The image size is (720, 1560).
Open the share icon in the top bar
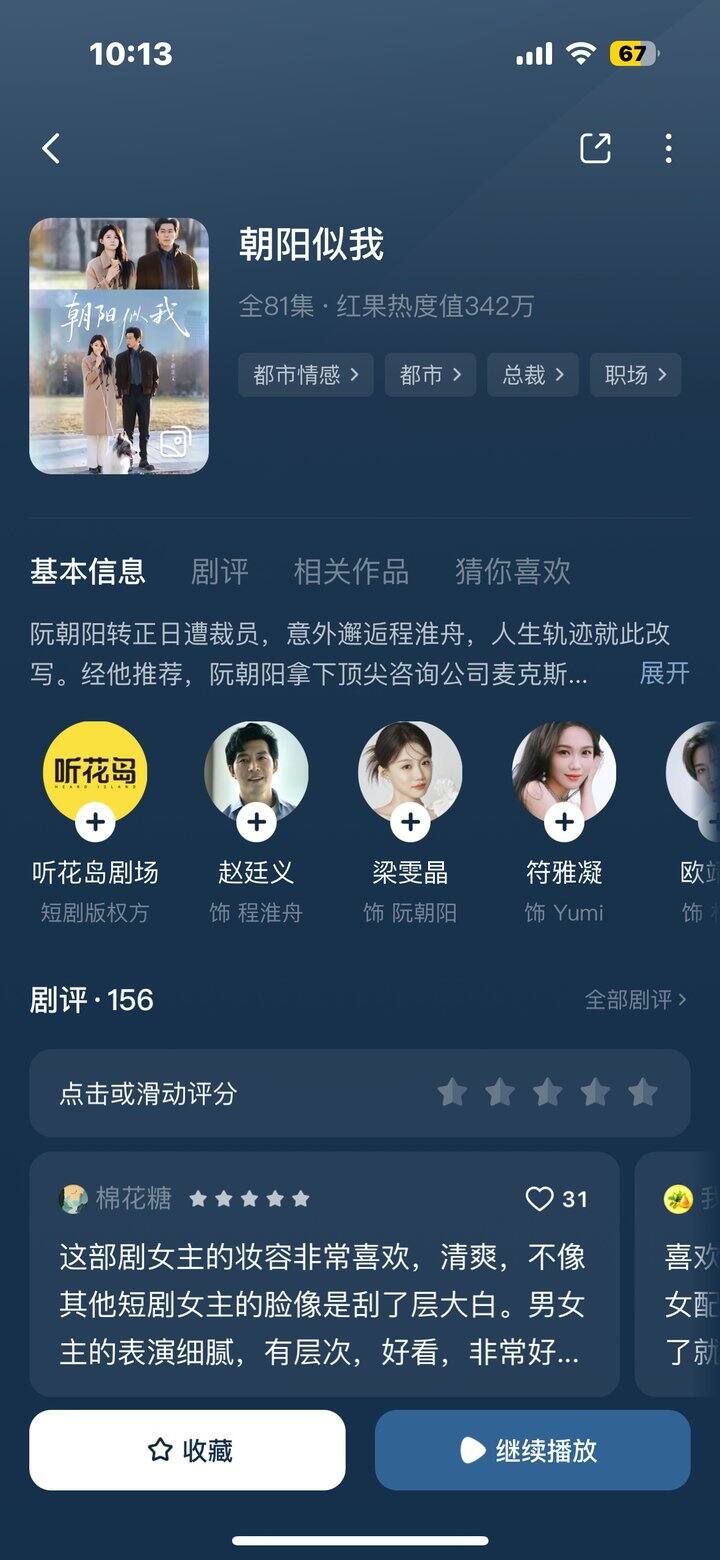point(597,146)
